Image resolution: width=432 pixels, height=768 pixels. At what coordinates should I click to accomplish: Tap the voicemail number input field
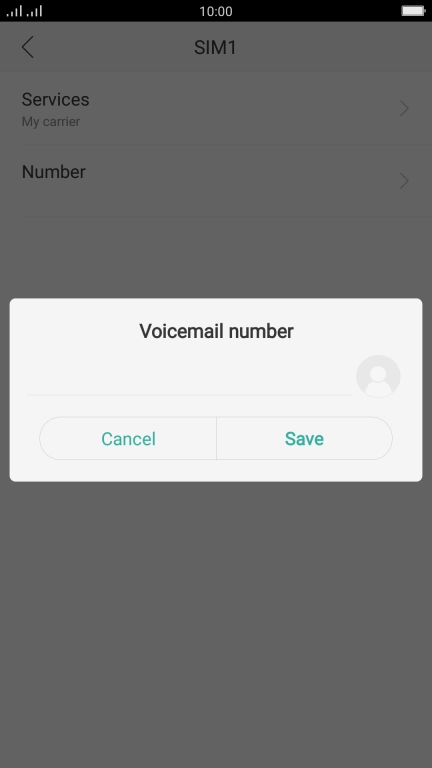coord(190,378)
